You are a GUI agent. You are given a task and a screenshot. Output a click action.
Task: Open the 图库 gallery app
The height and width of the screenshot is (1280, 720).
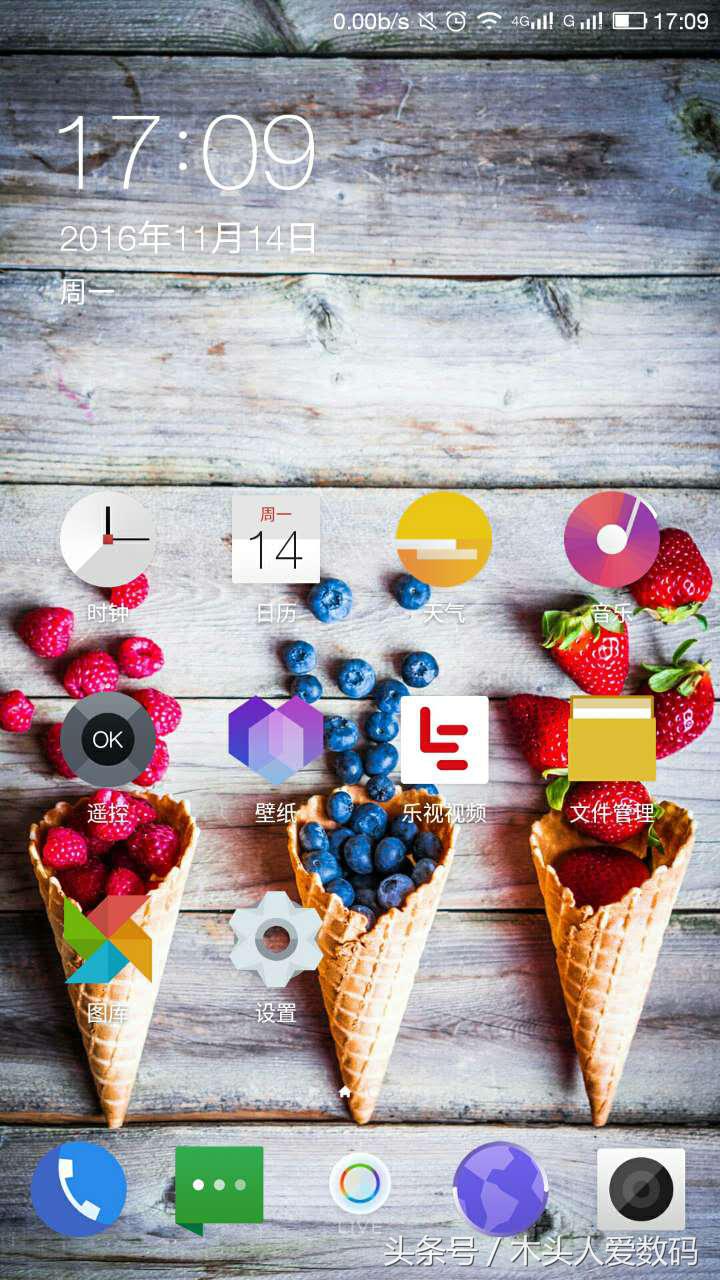click(x=108, y=940)
